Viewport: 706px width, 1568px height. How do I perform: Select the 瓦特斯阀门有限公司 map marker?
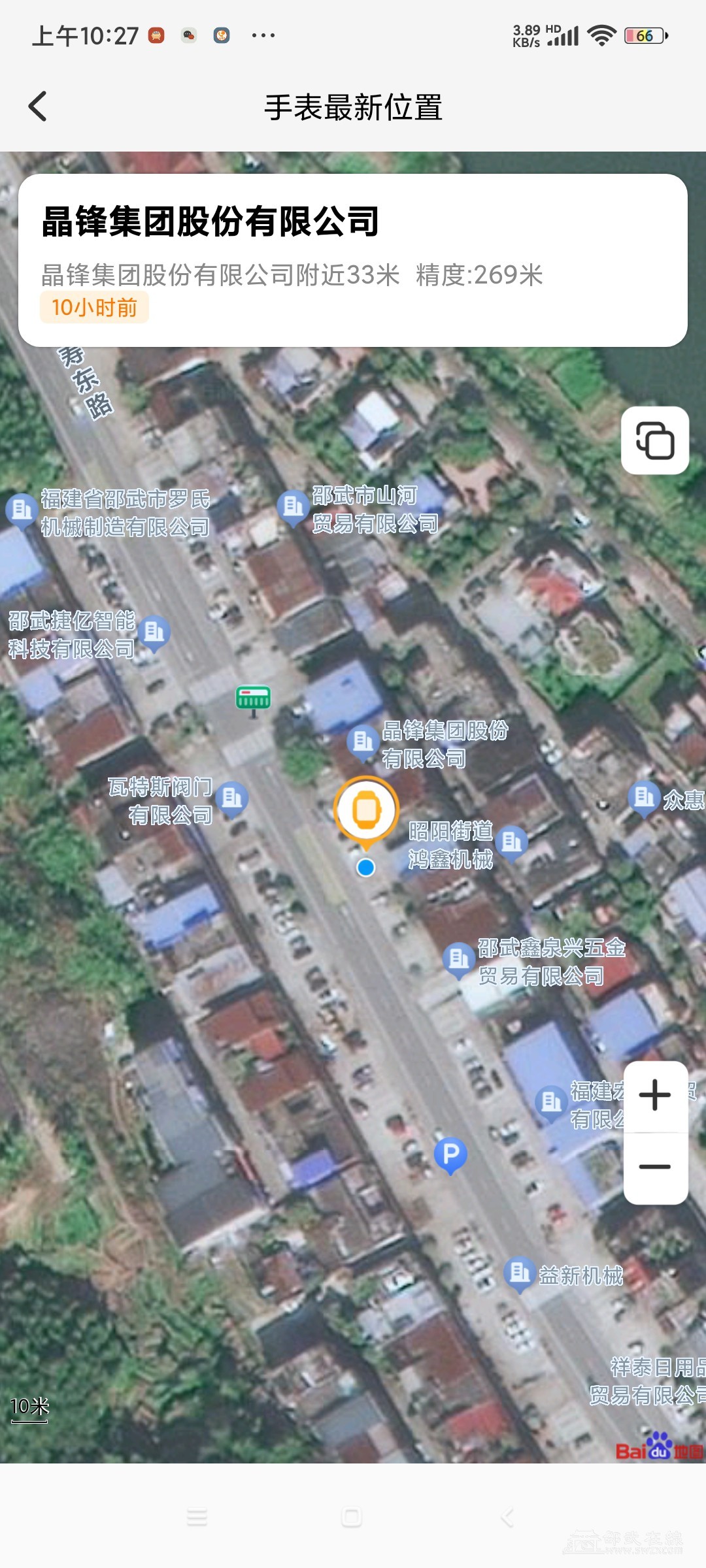[x=232, y=798]
